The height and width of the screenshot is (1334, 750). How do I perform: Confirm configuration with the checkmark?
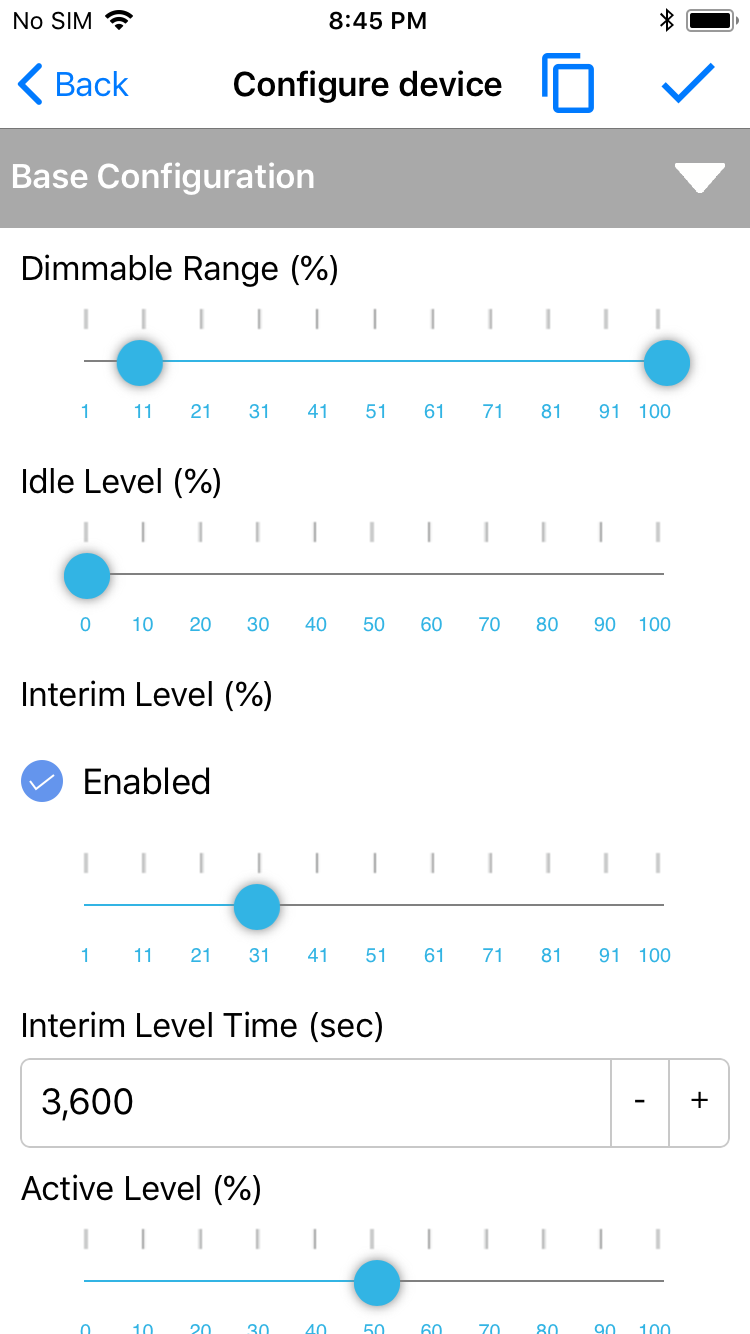tap(688, 83)
